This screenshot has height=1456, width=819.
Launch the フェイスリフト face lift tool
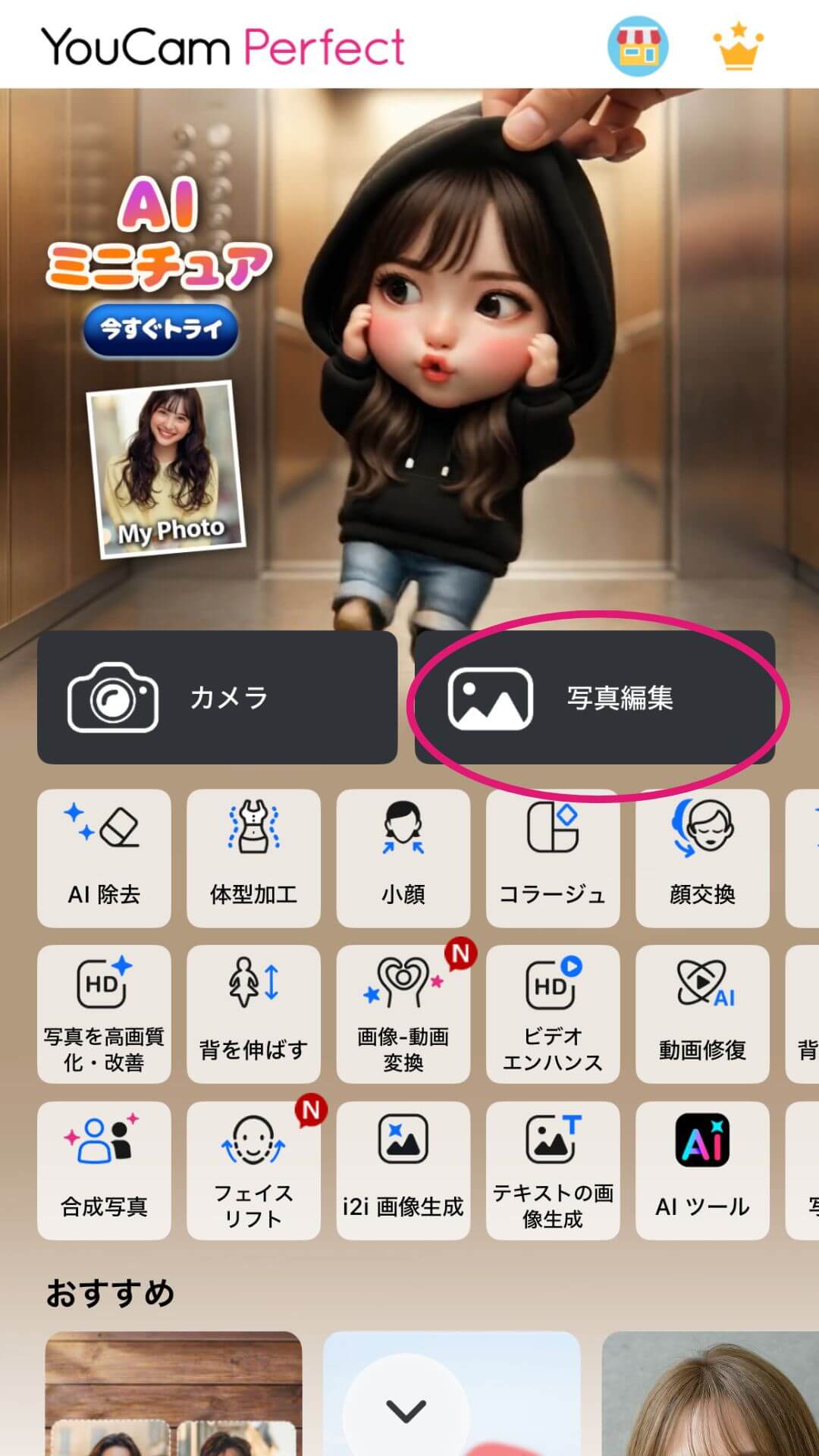pyautogui.click(x=253, y=1169)
